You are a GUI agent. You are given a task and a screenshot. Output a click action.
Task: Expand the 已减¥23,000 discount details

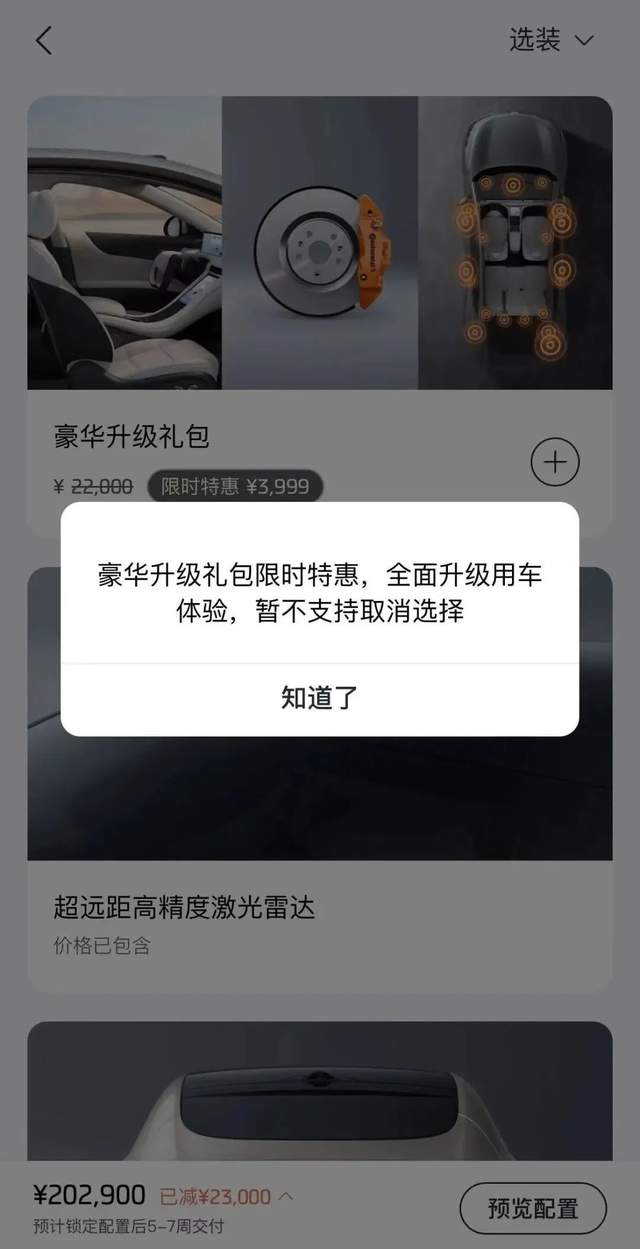[x=227, y=1196]
